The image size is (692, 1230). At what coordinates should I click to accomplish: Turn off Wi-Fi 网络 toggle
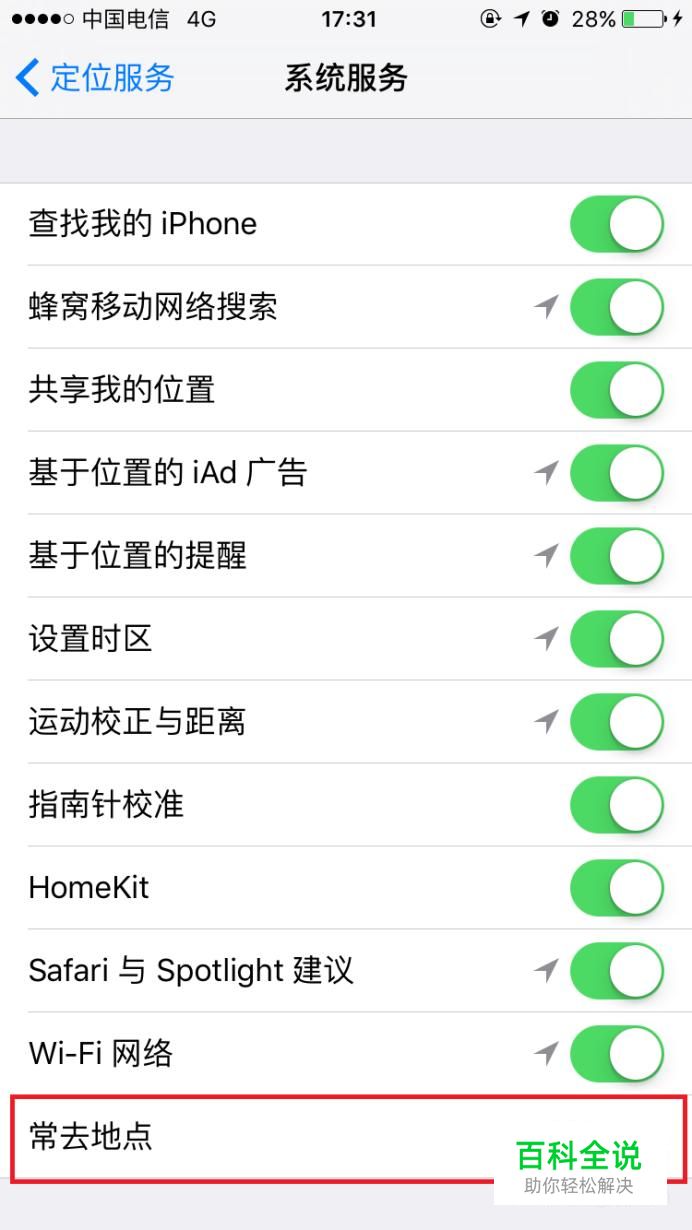pyautogui.click(x=617, y=1054)
